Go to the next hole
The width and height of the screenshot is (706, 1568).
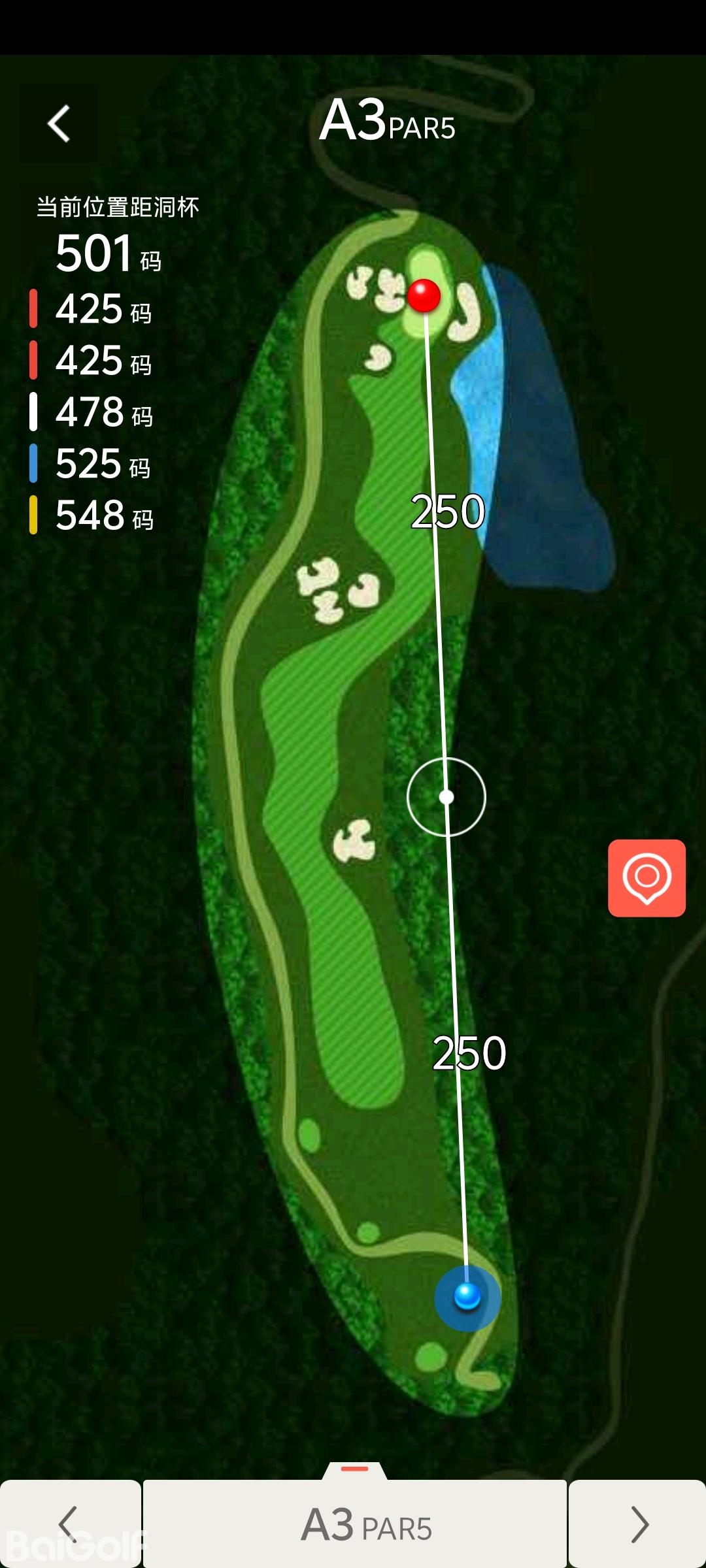tap(637, 1524)
